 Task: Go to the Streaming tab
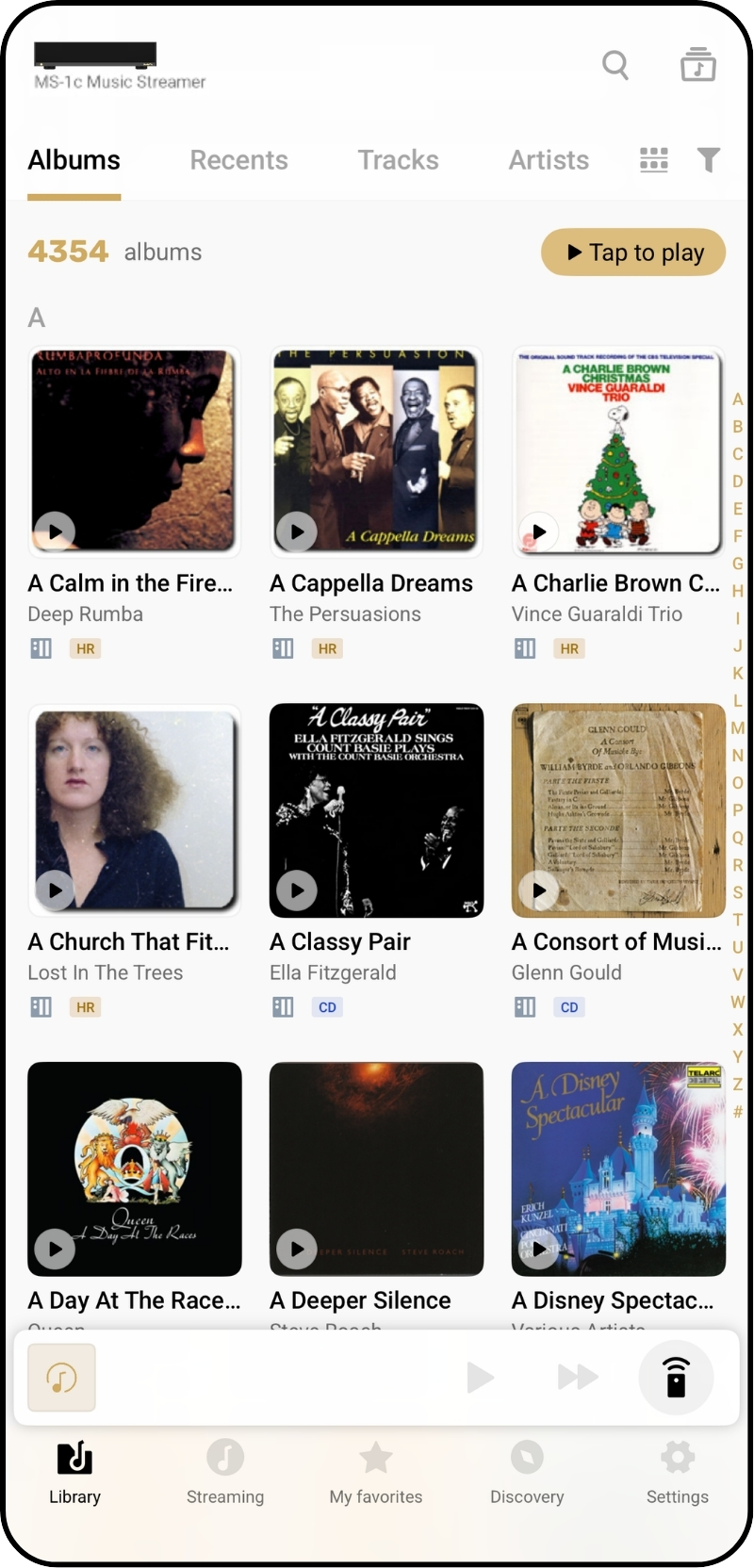tap(225, 1474)
